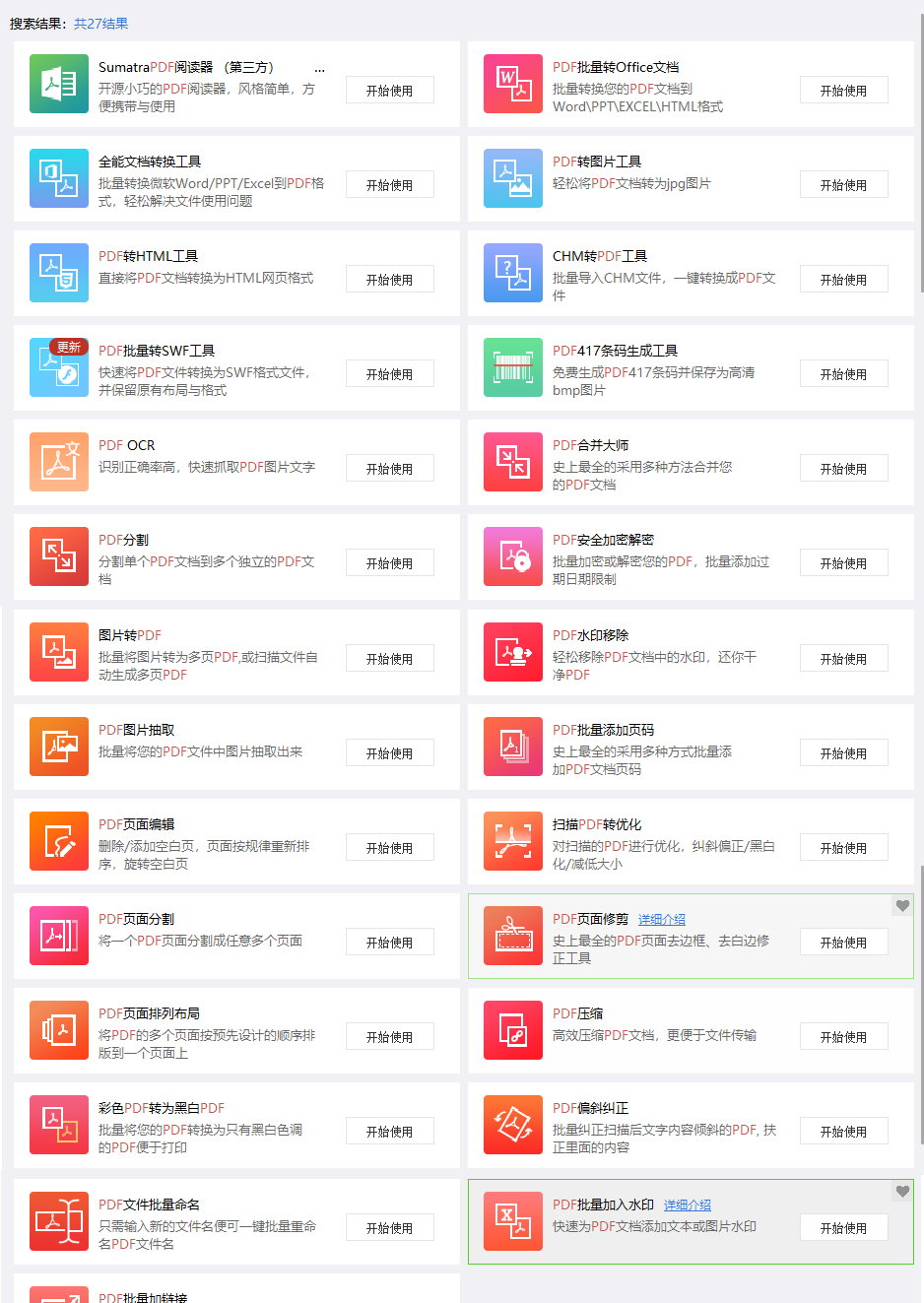The width and height of the screenshot is (924, 1303).
Task: Start using PDF压缩
Action: click(x=843, y=1037)
